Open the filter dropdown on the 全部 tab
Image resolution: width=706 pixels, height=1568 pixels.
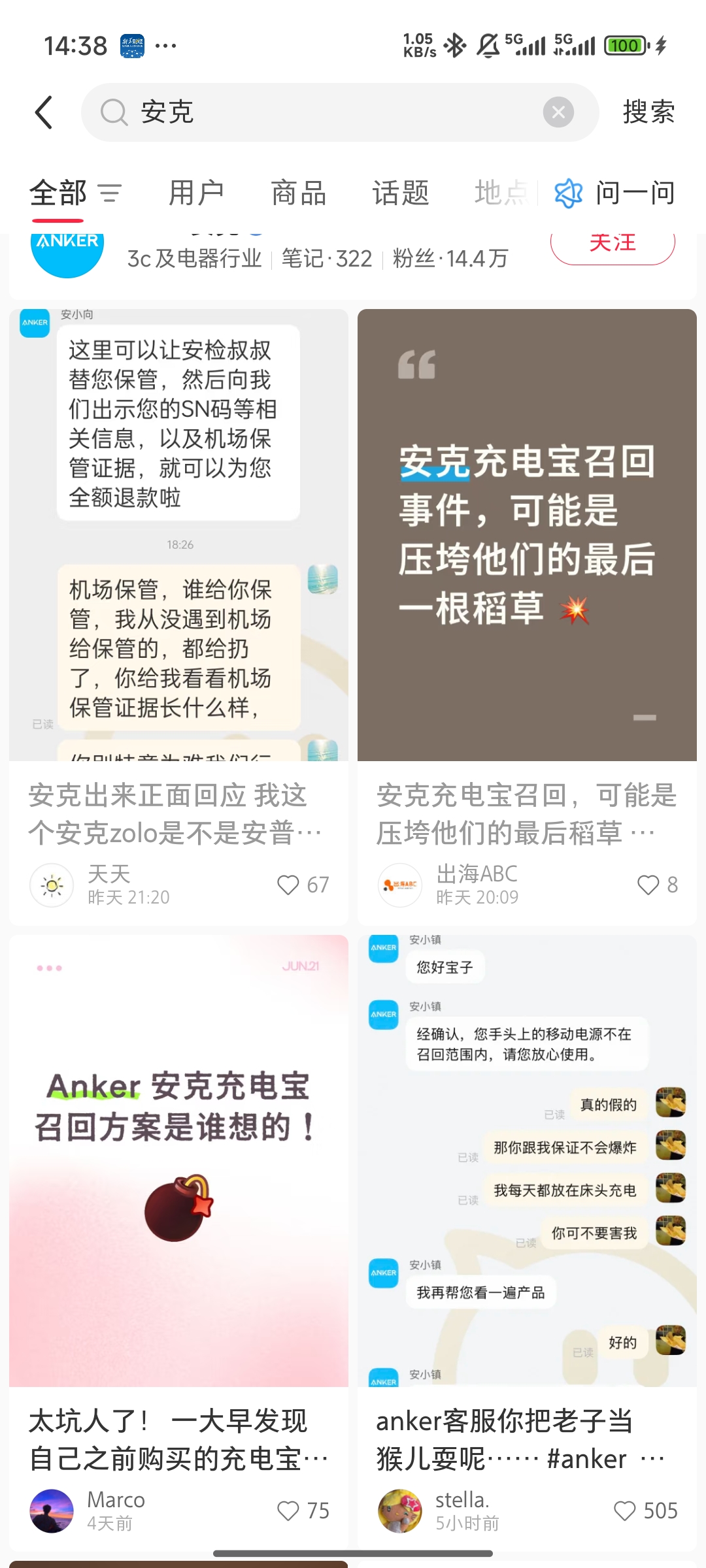pyautogui.click(x=110, y=193)
